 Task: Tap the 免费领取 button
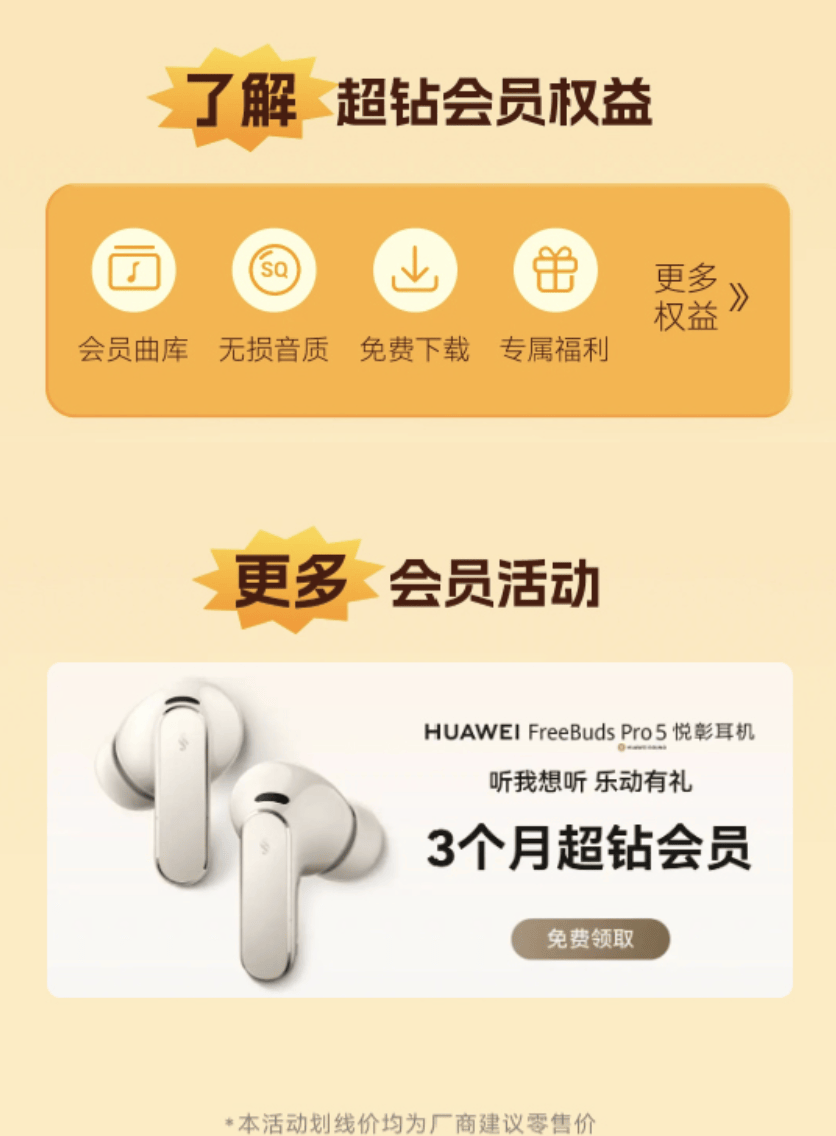(x=590, y=939)
